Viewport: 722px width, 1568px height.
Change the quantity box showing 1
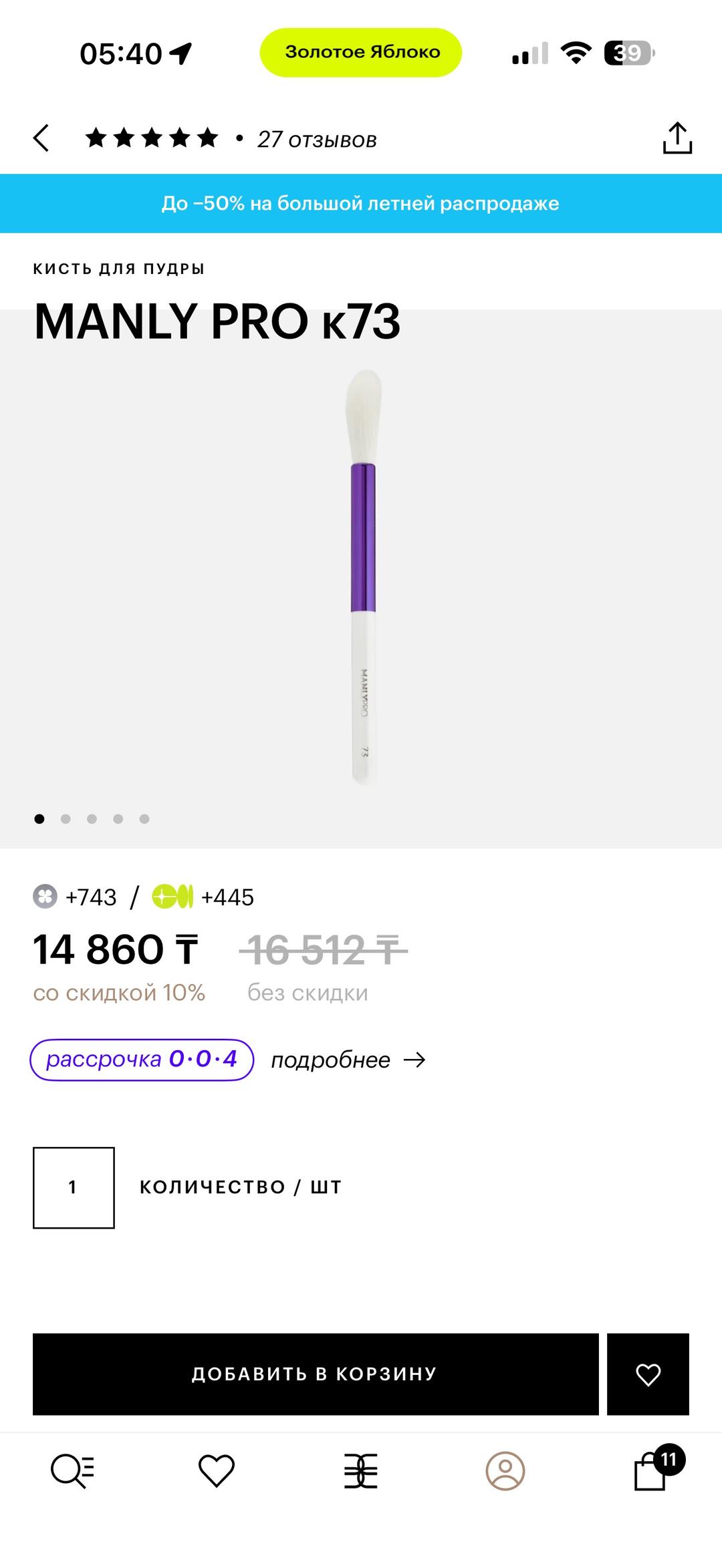[x=74, y=1187]
